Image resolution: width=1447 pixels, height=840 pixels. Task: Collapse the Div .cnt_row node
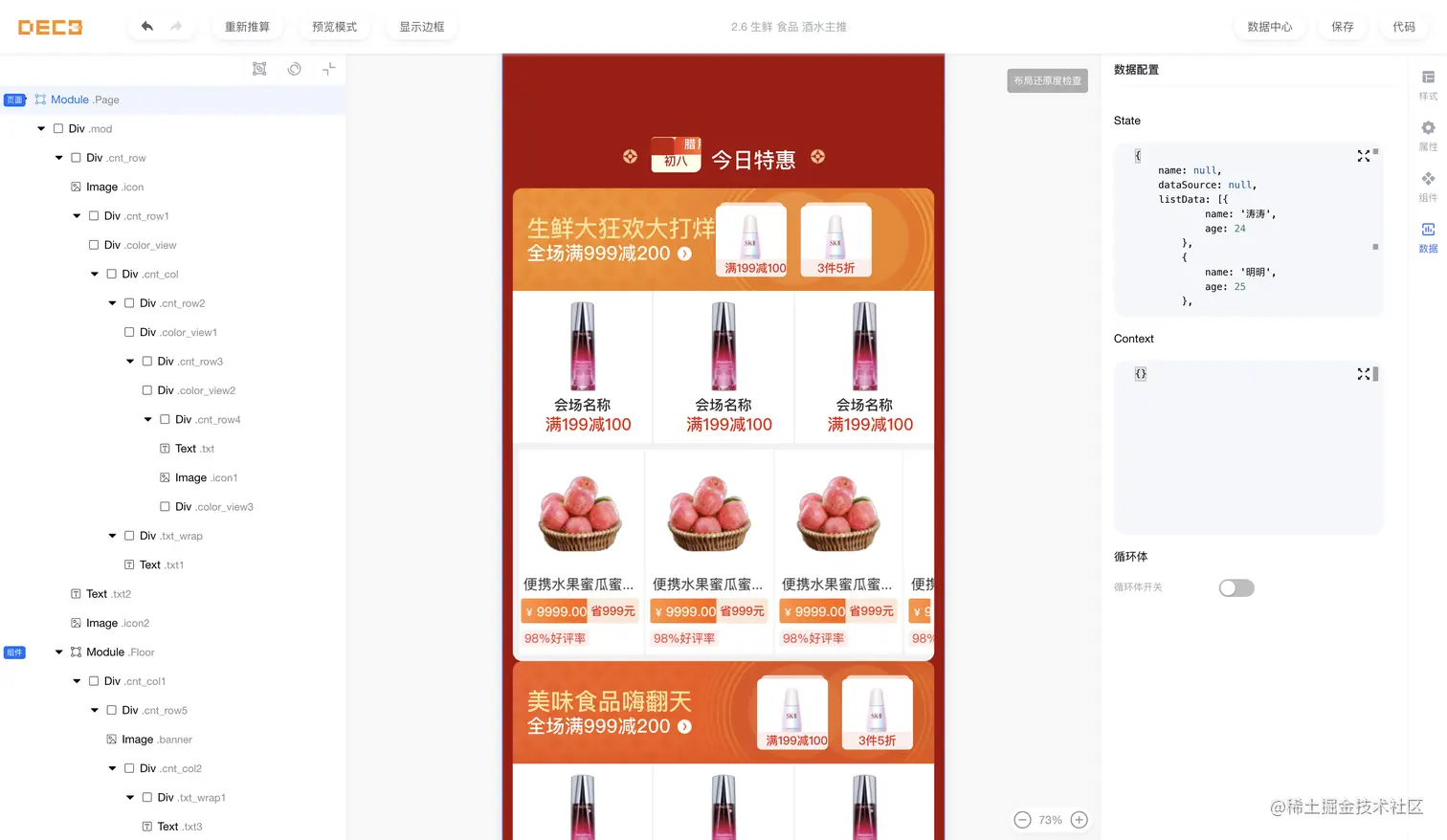click(x=59, y=158)
